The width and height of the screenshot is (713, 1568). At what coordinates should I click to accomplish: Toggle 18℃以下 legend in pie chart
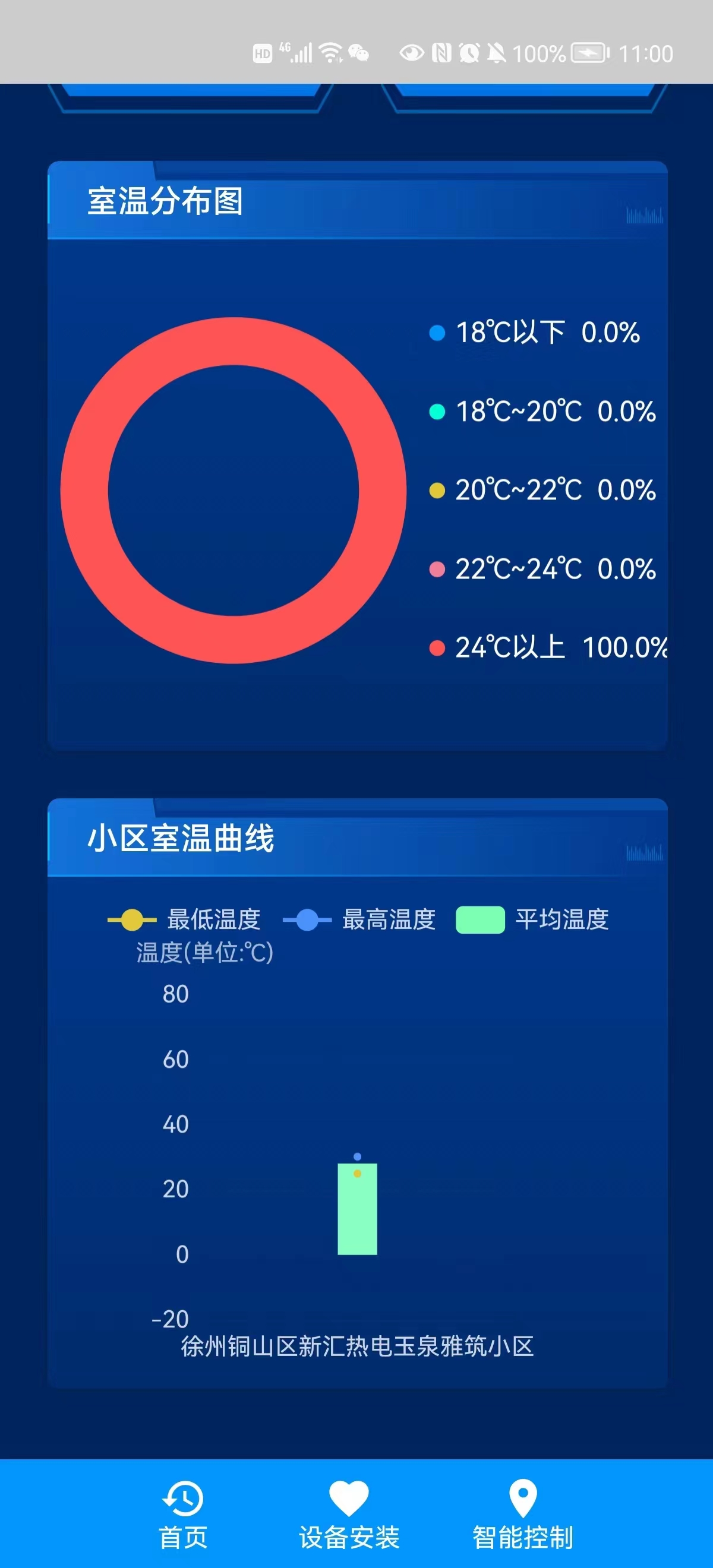pos(535,333)
